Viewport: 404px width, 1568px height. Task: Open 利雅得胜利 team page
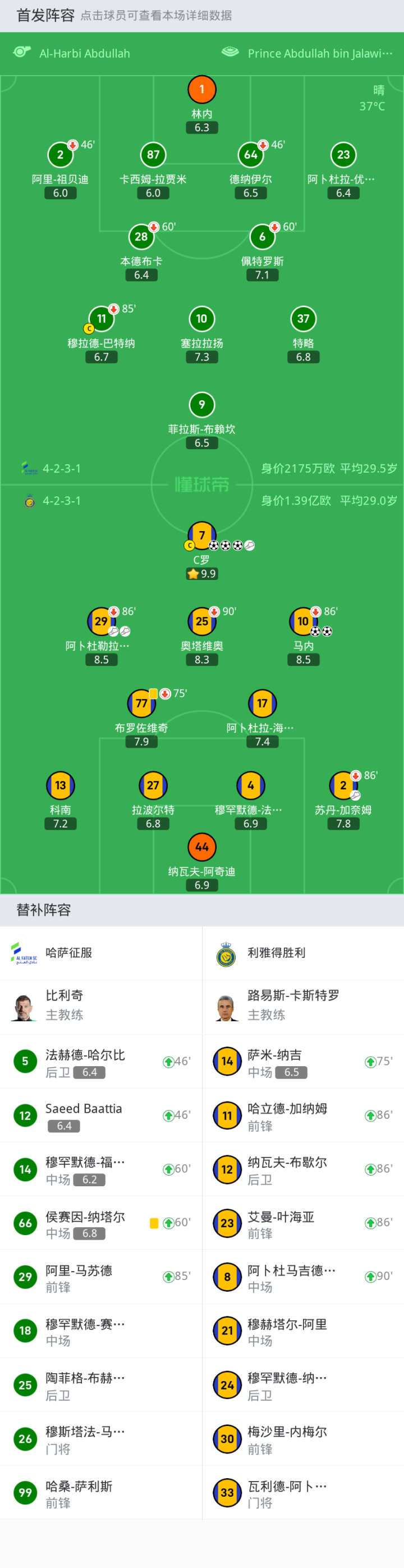(276, 953)
